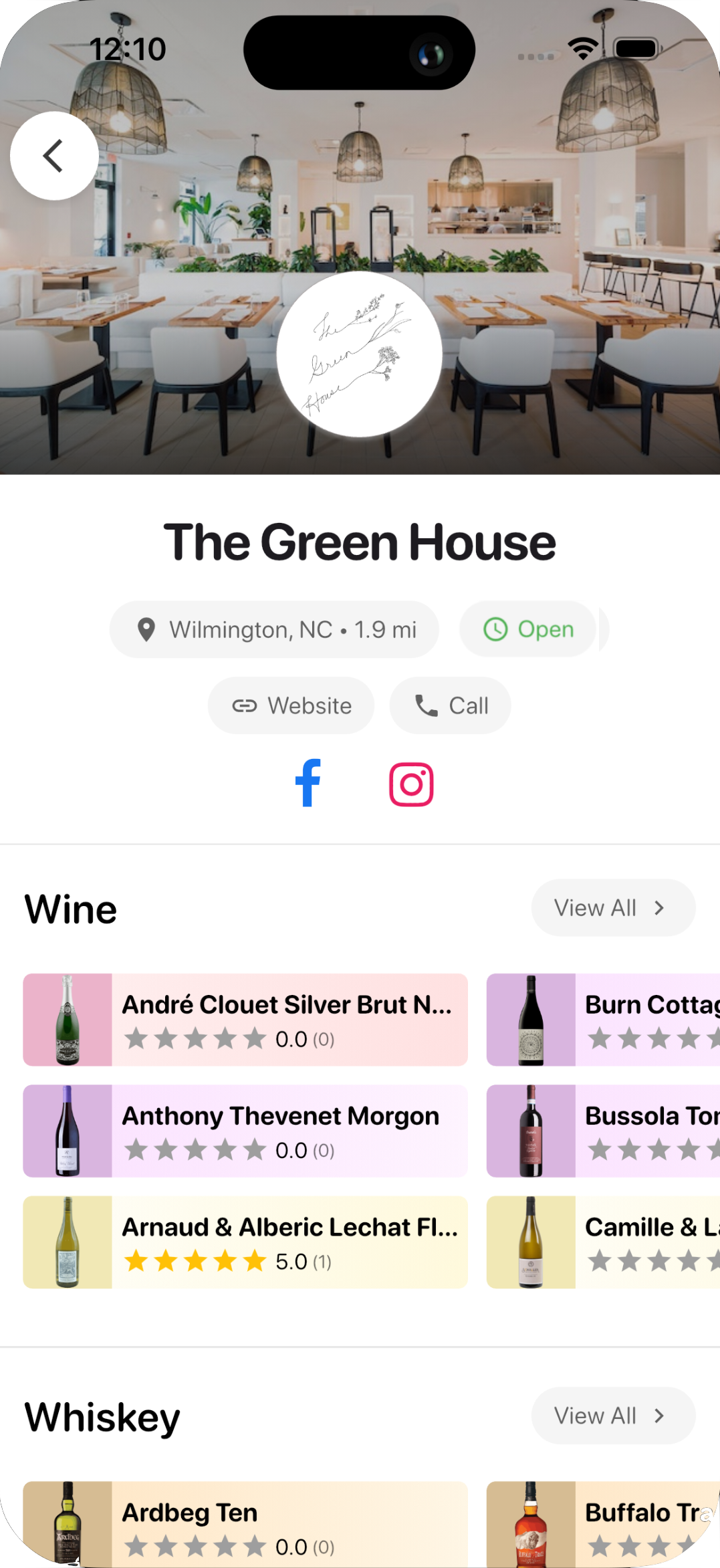720x1568 pixels.
Task: Open The Green House Instagram profile
Action: coord(411,784)
